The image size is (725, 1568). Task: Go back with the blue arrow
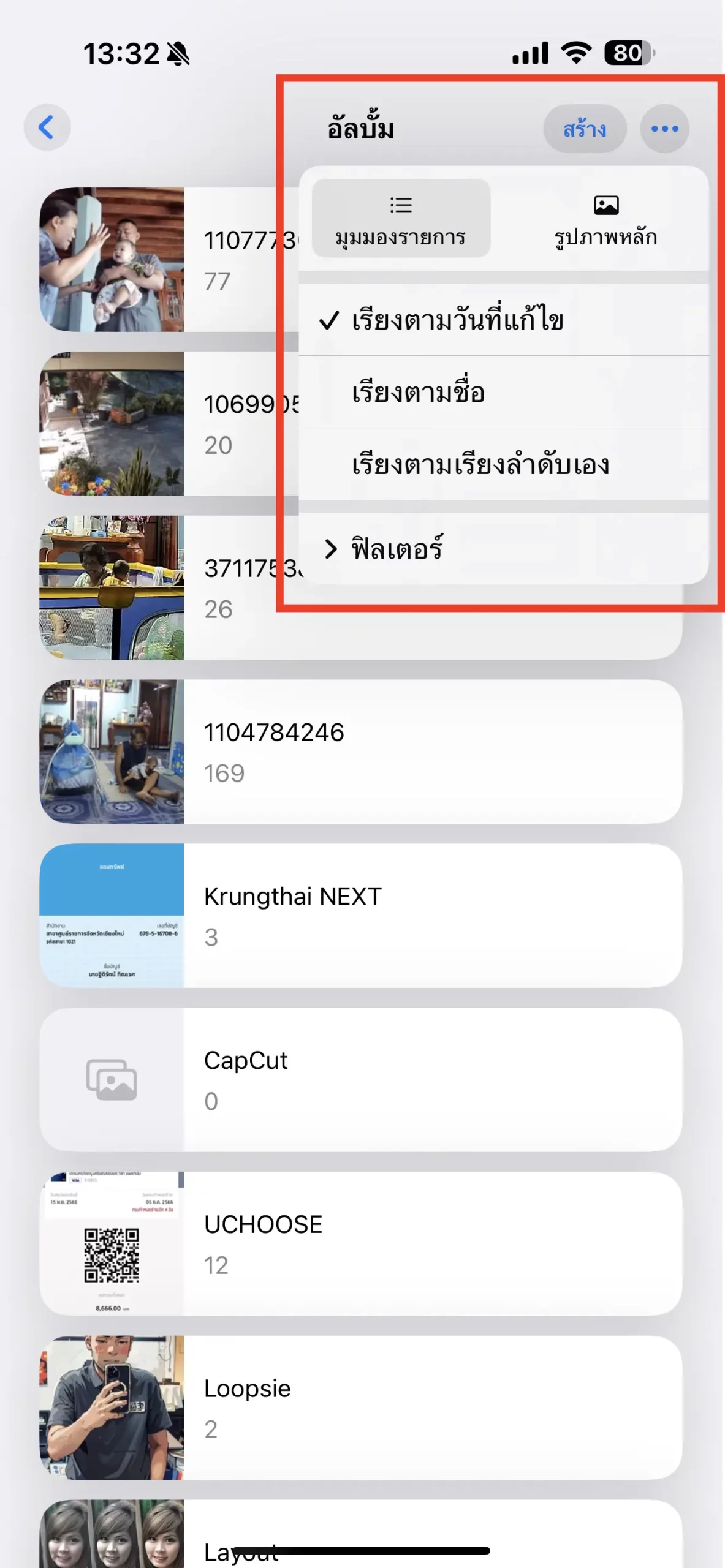tap(47, 127)
